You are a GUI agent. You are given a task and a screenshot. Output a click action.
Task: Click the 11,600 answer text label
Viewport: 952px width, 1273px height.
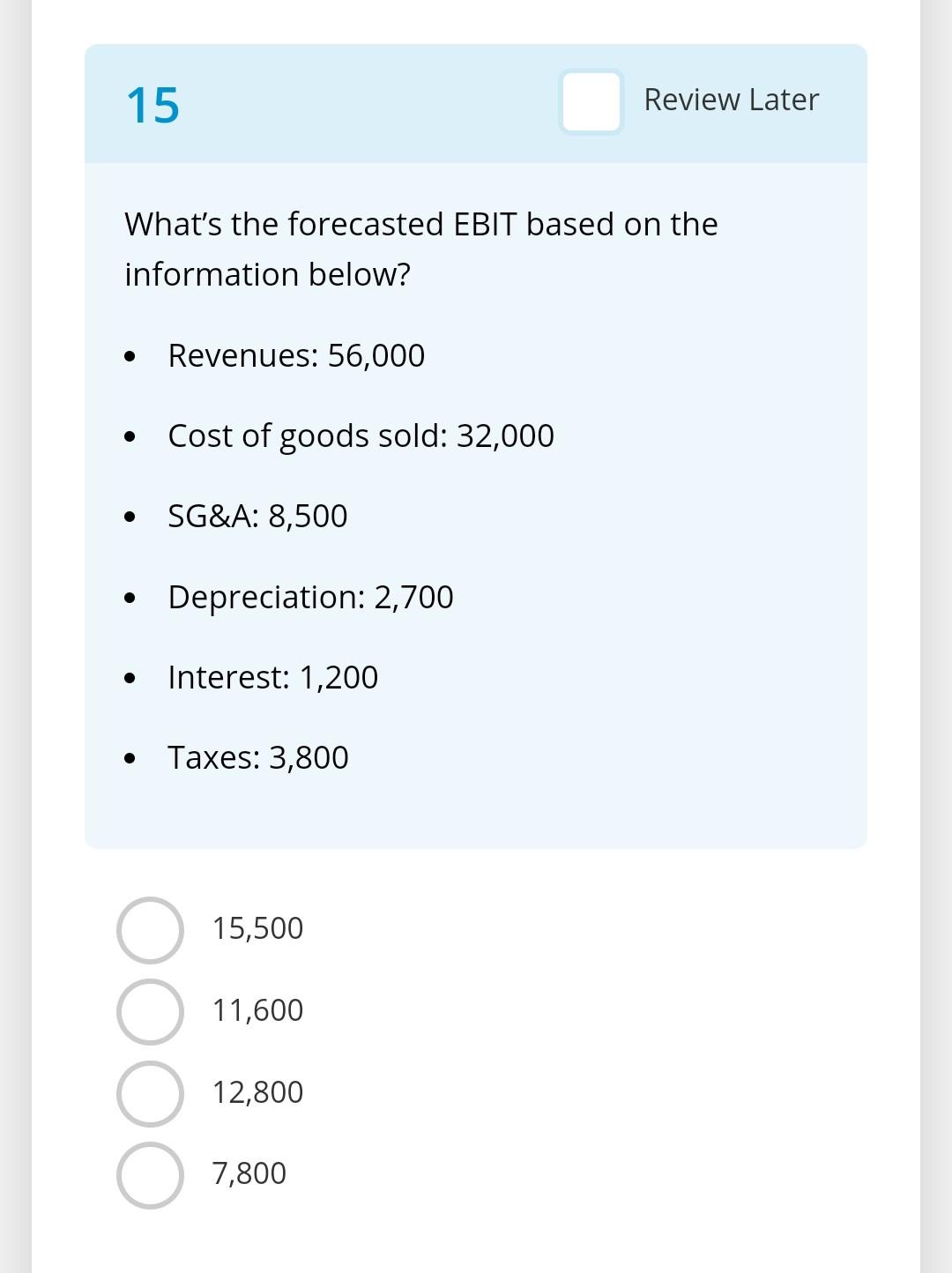tap(257, 1011)
